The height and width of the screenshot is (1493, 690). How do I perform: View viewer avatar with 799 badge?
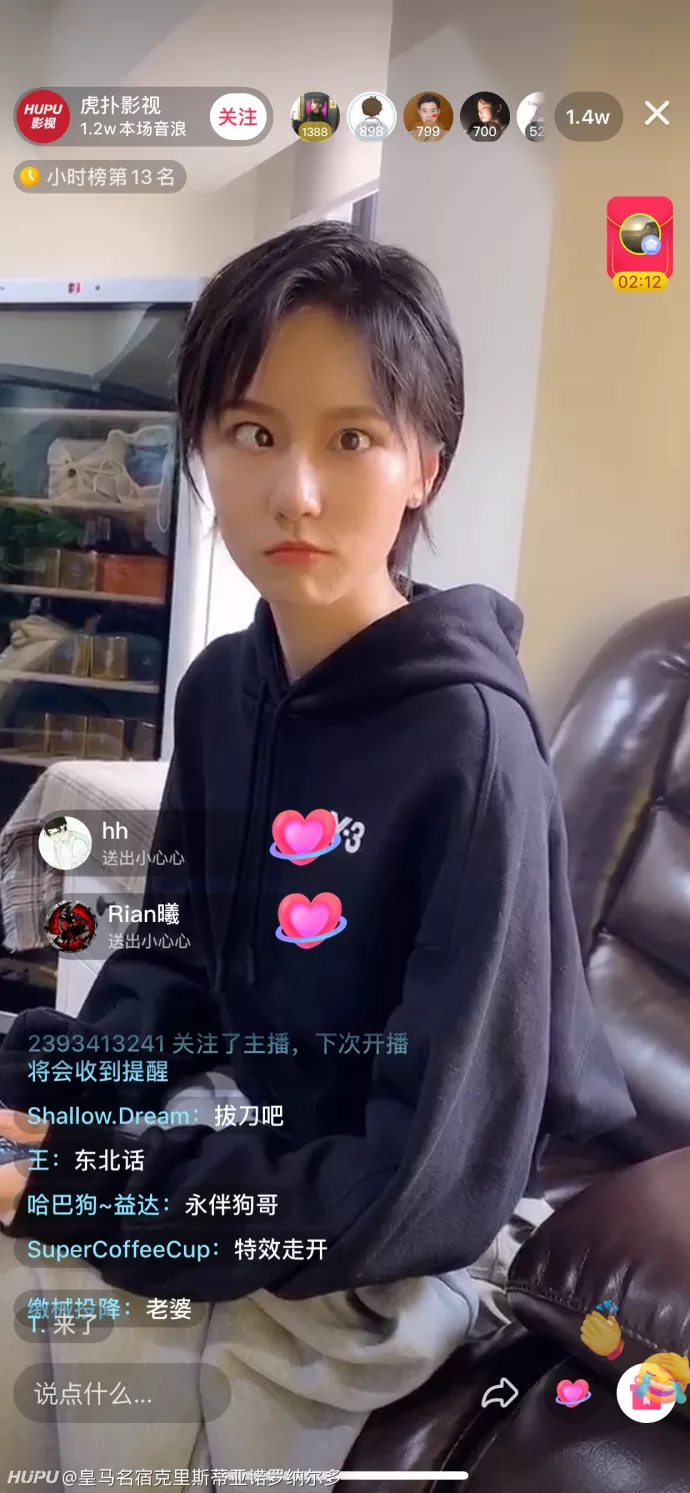[x=428, y=117]
